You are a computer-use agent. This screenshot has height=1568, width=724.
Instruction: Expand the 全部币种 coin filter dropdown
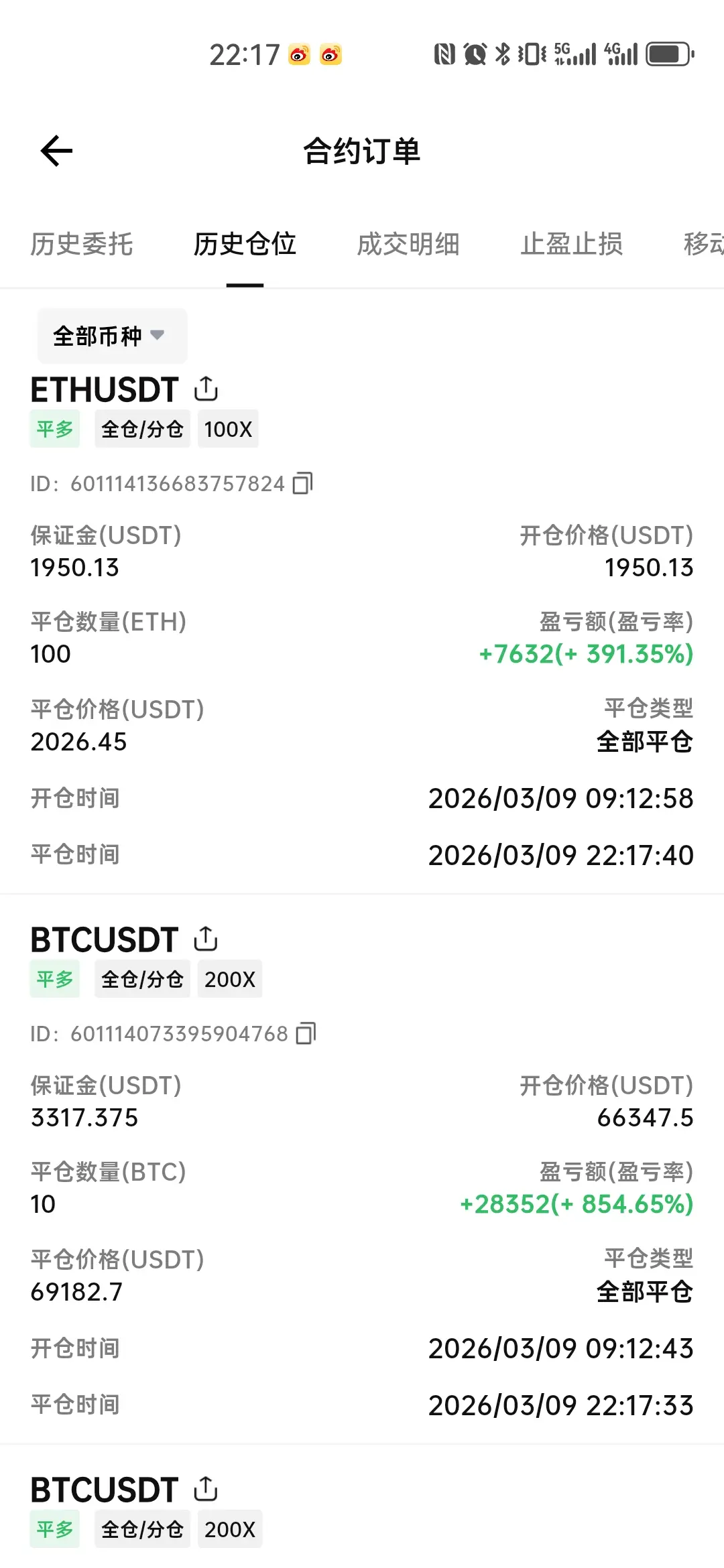point(111,336)
